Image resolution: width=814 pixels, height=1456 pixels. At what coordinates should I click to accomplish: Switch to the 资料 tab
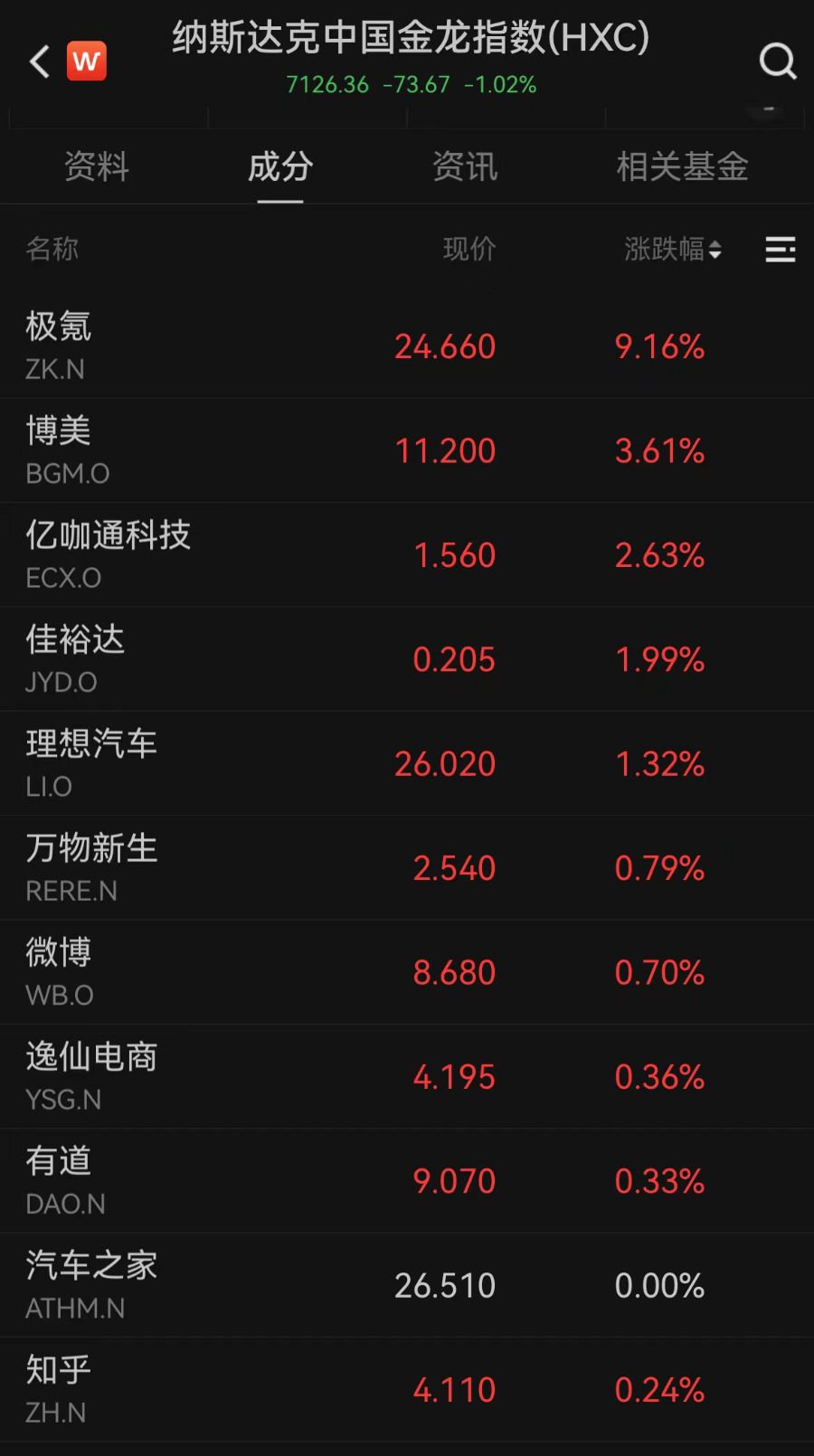[x=97, y=167]
